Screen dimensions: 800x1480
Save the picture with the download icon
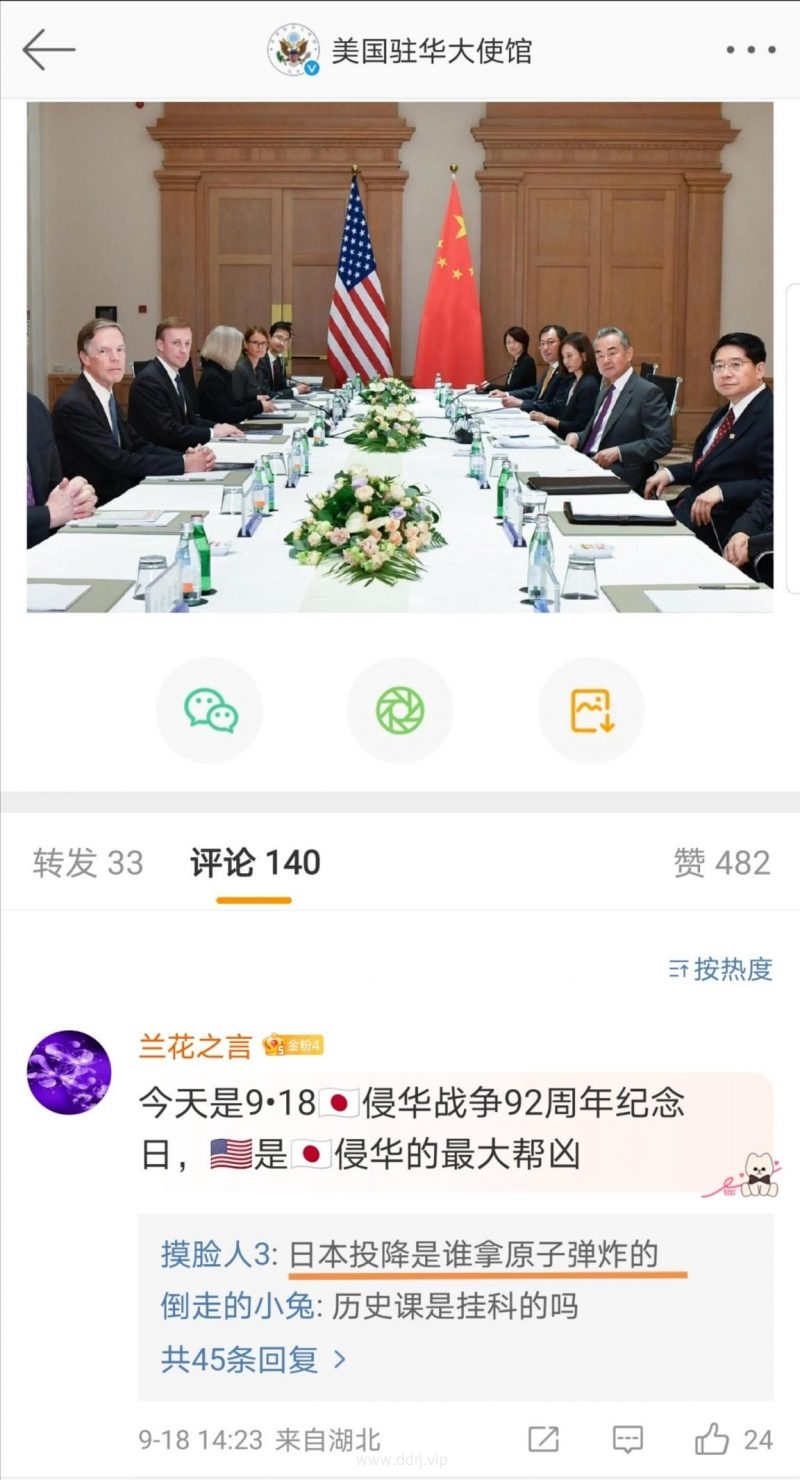[x=591, y=710]
